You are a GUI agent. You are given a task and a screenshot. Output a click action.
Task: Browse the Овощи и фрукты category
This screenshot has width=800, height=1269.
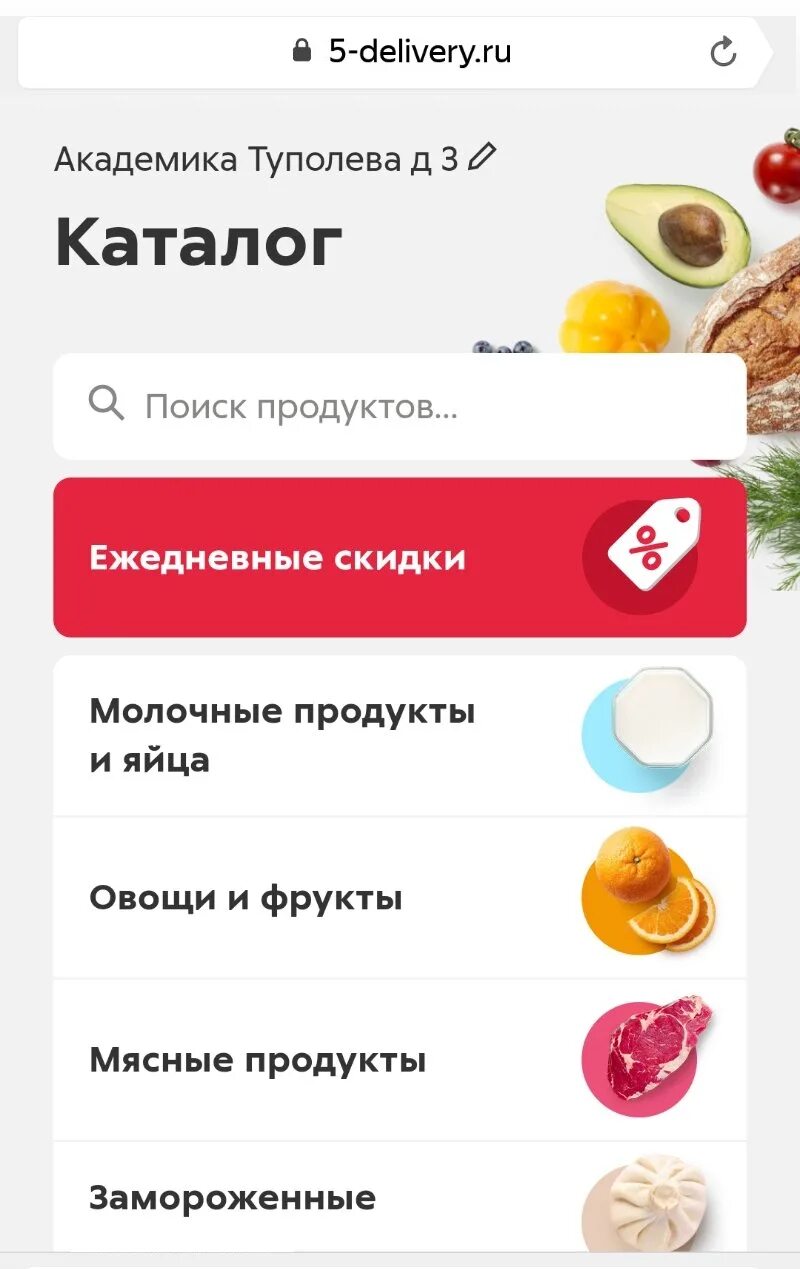400,898
